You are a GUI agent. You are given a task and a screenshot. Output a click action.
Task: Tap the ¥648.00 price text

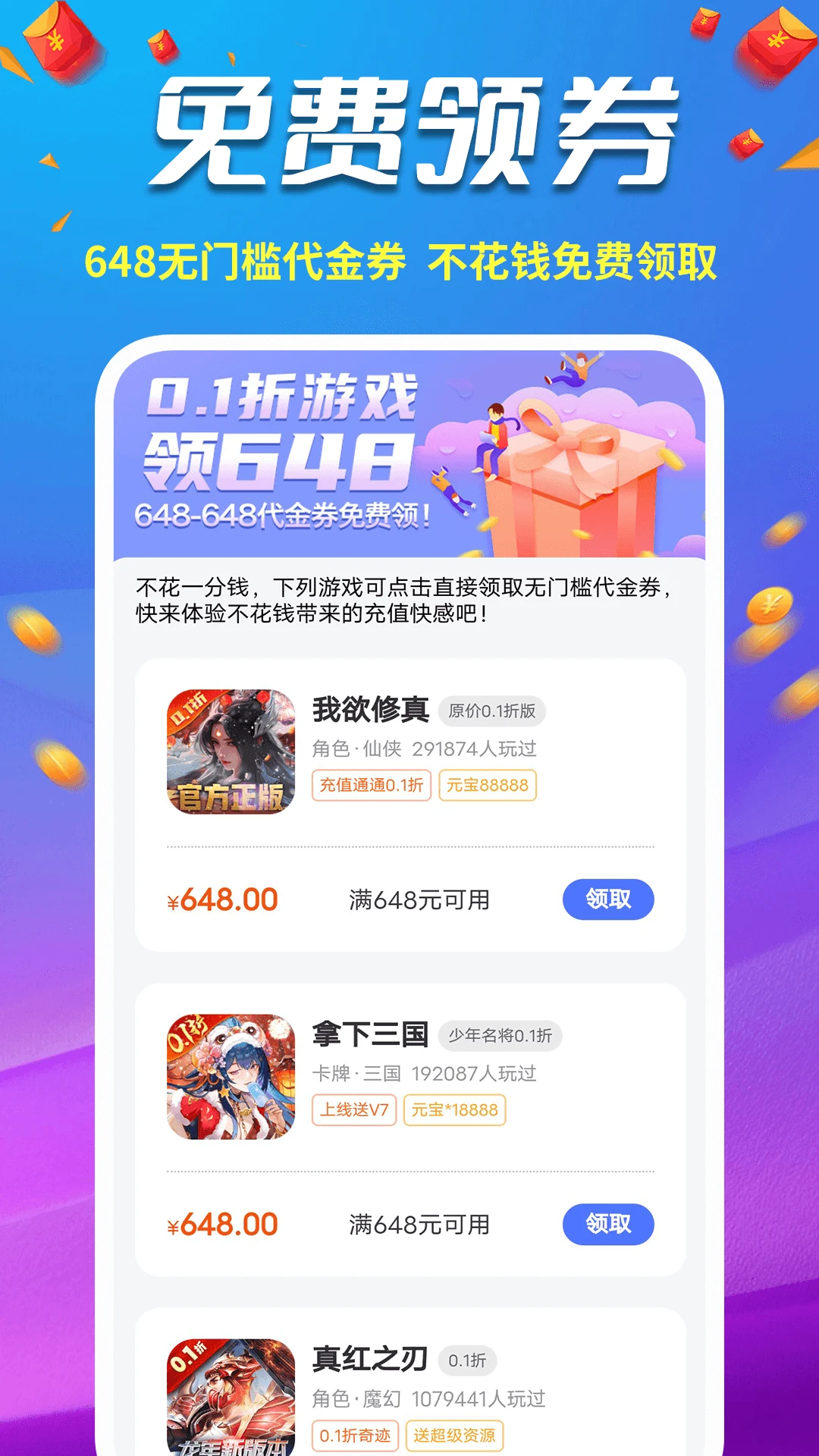223,899
